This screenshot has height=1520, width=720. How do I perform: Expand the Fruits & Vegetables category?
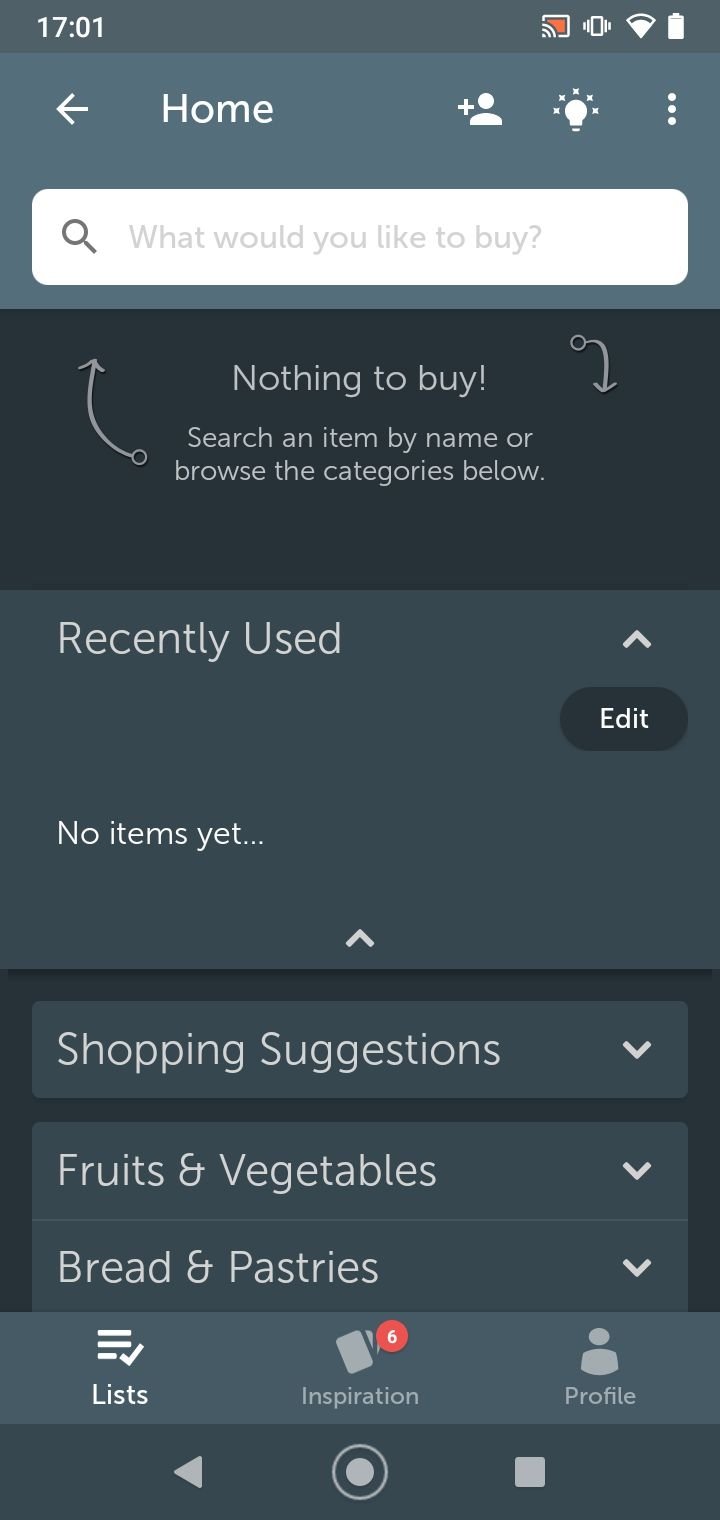360,1170
